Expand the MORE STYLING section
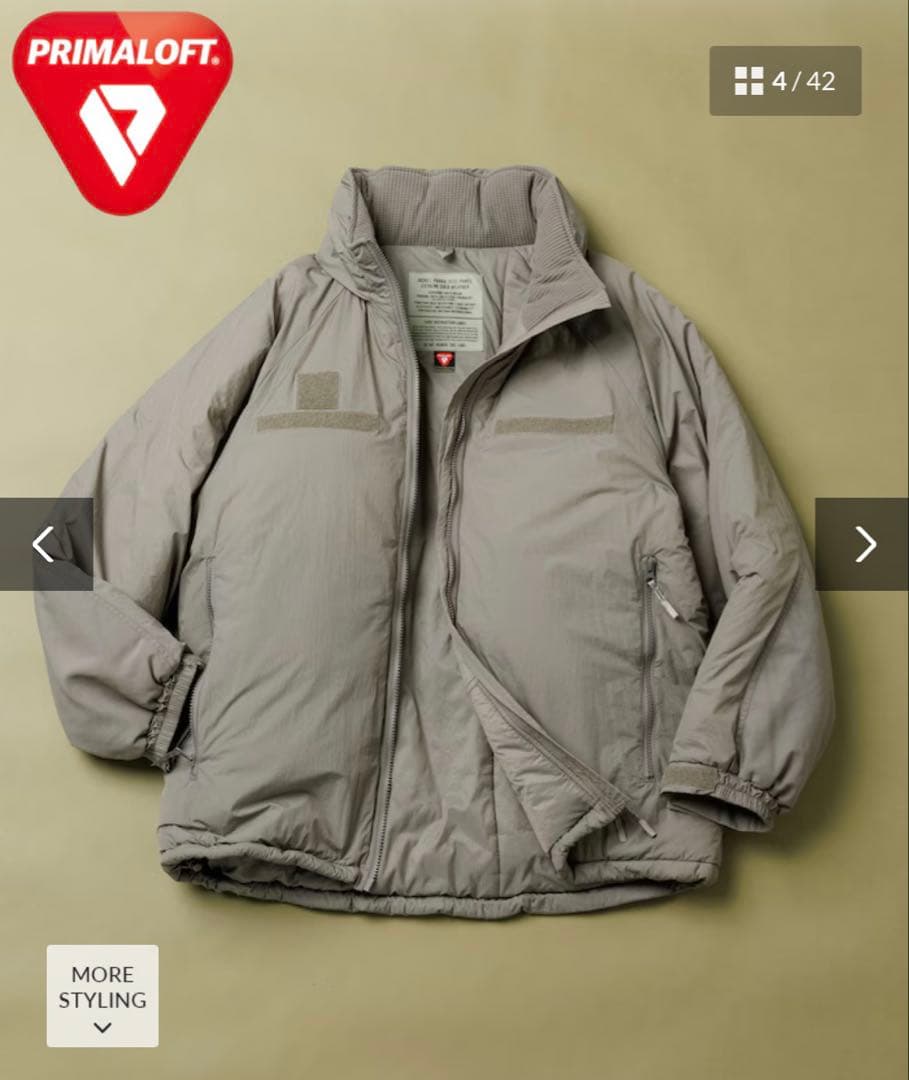 [x=102, y=995]
